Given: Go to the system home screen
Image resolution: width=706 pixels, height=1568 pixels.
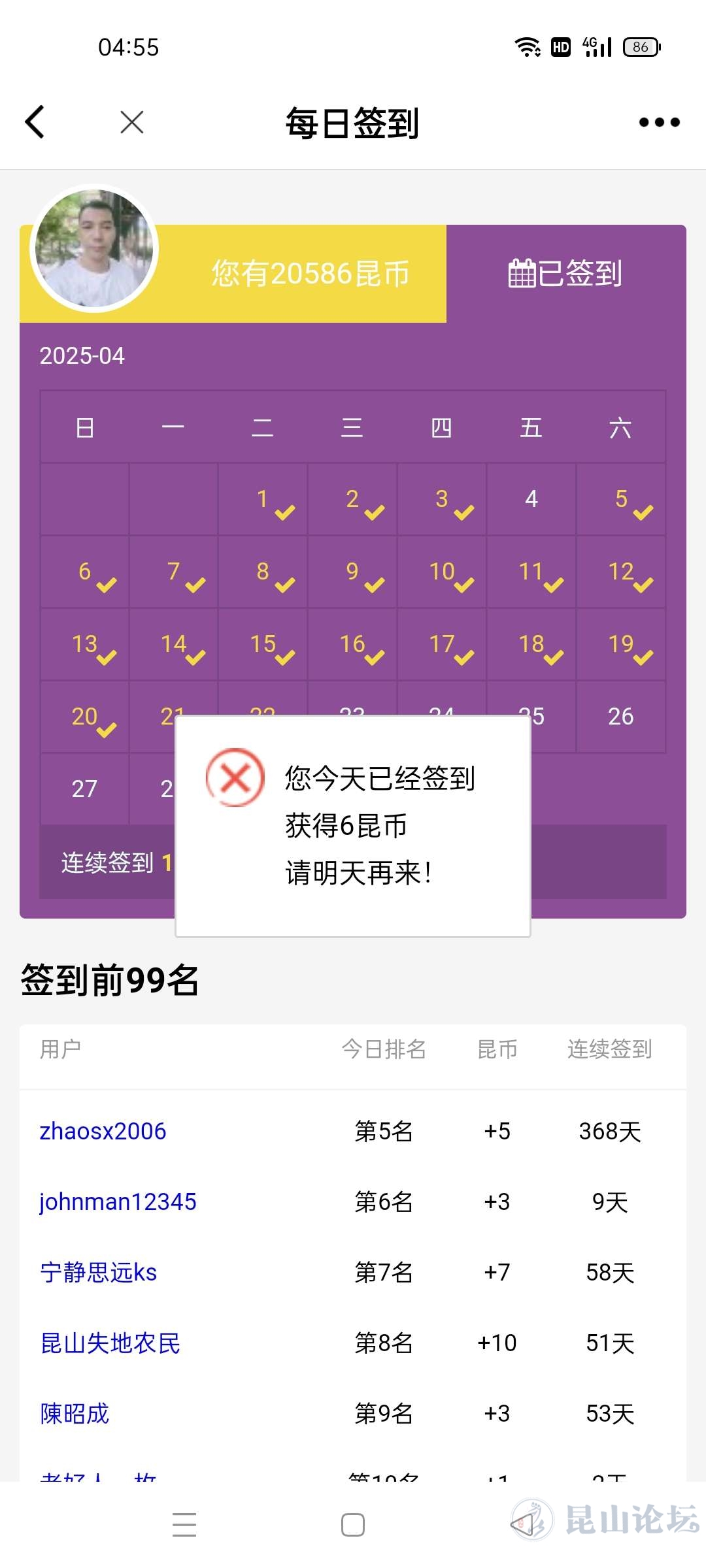Looking at the screenshot, I should (x=353, y=1525).
